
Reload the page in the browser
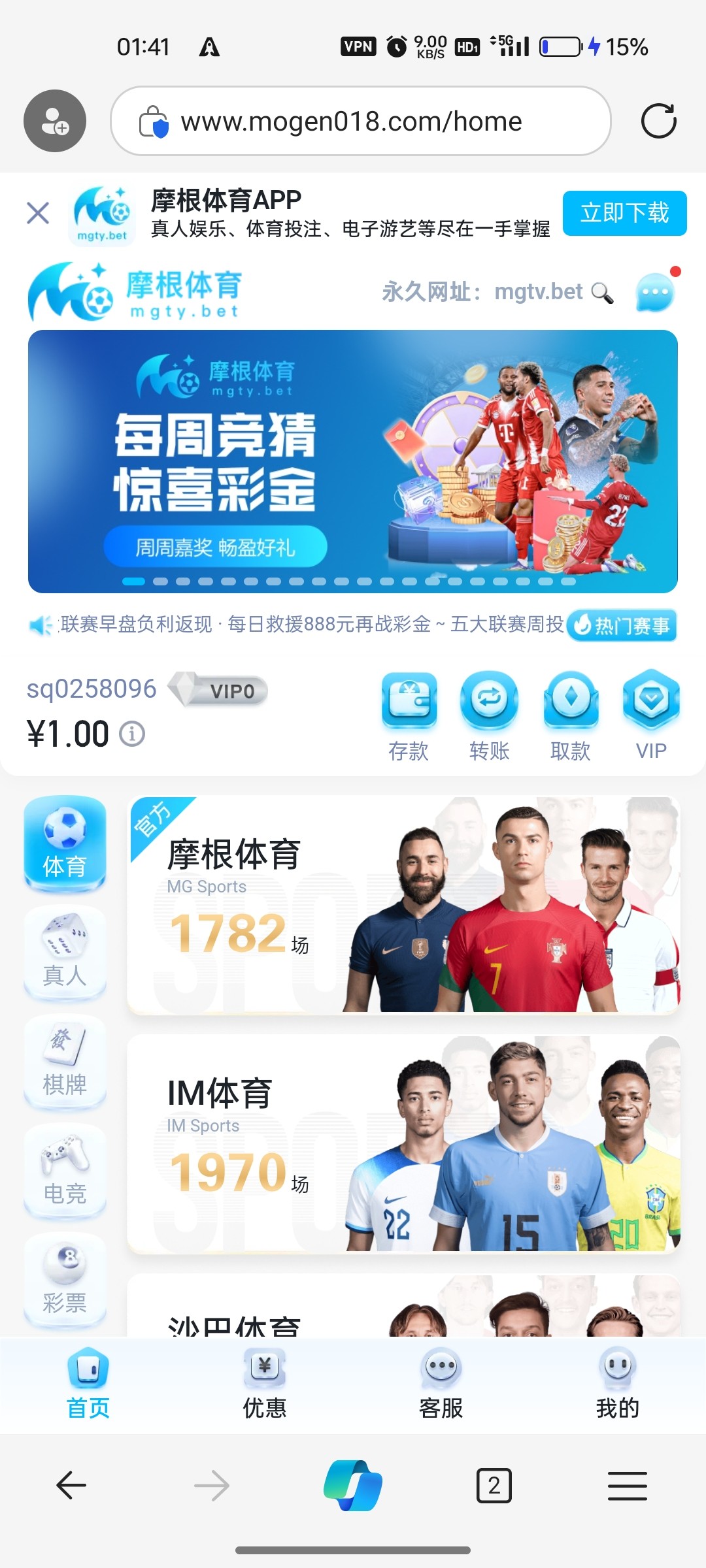point(658,121)
